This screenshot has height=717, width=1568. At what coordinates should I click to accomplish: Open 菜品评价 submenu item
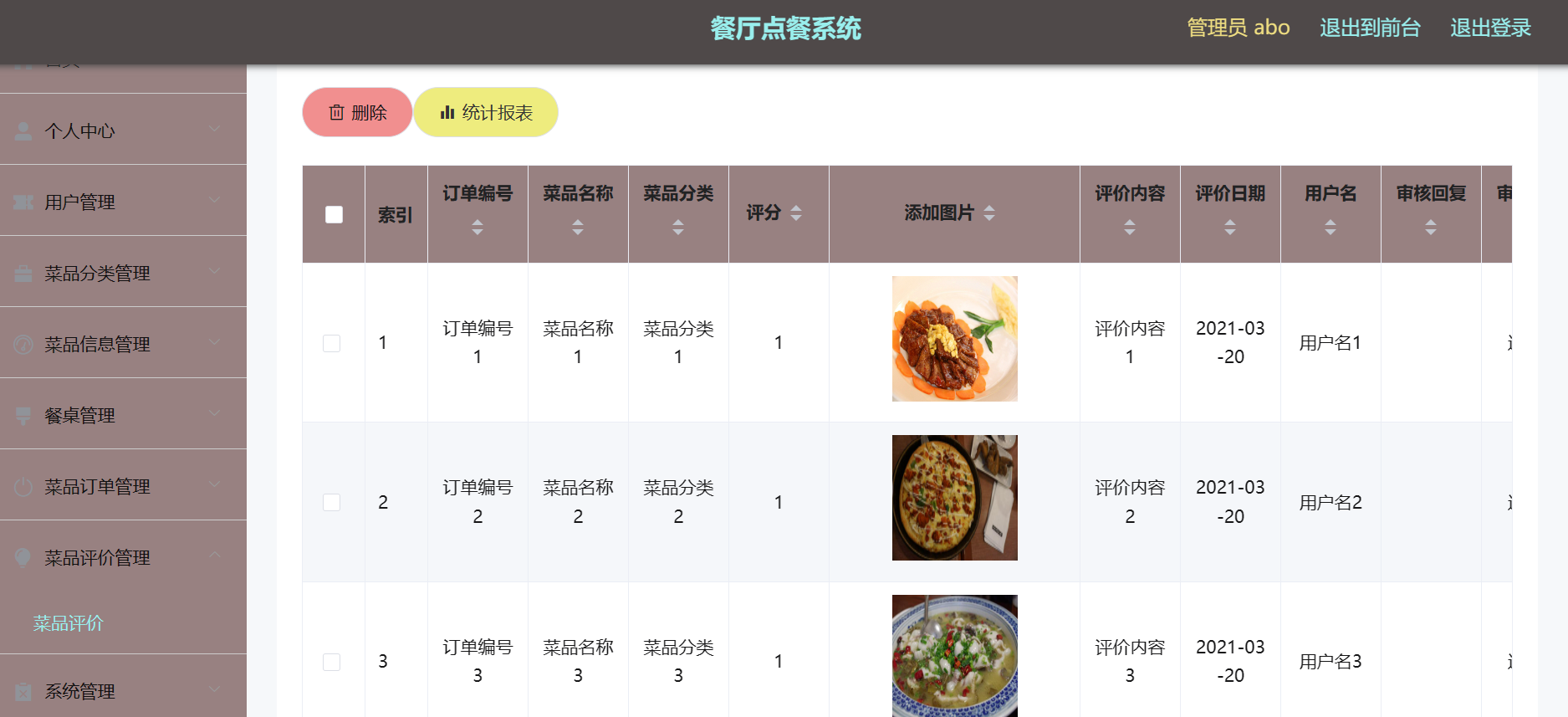[x=69, y=623]
